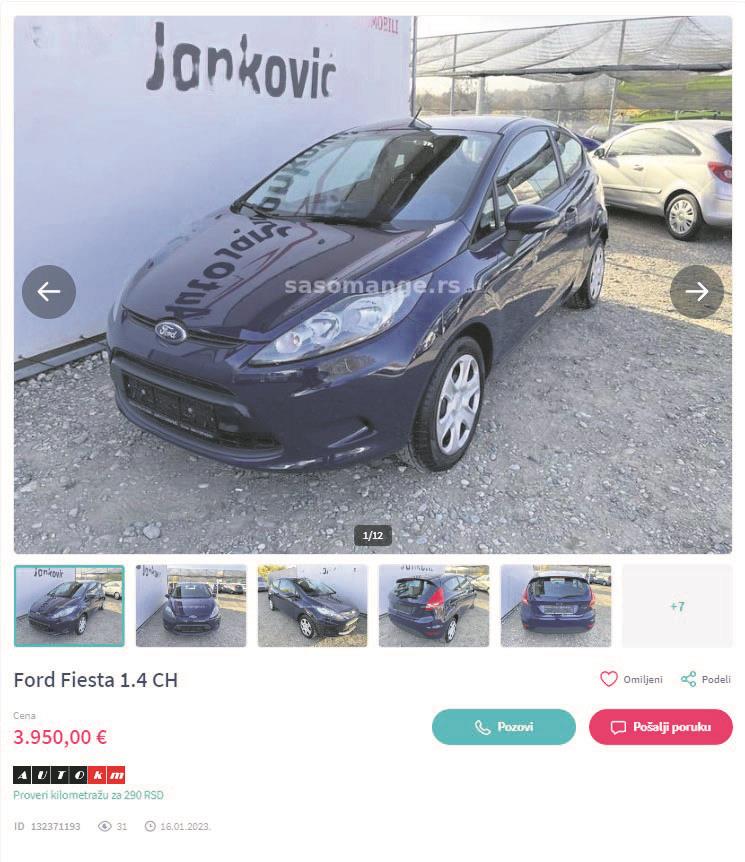The image size is (745, 862).
Task: Tap Pošalji poruku to message seller
Action: pyautogui.click(x=661, y=727)
